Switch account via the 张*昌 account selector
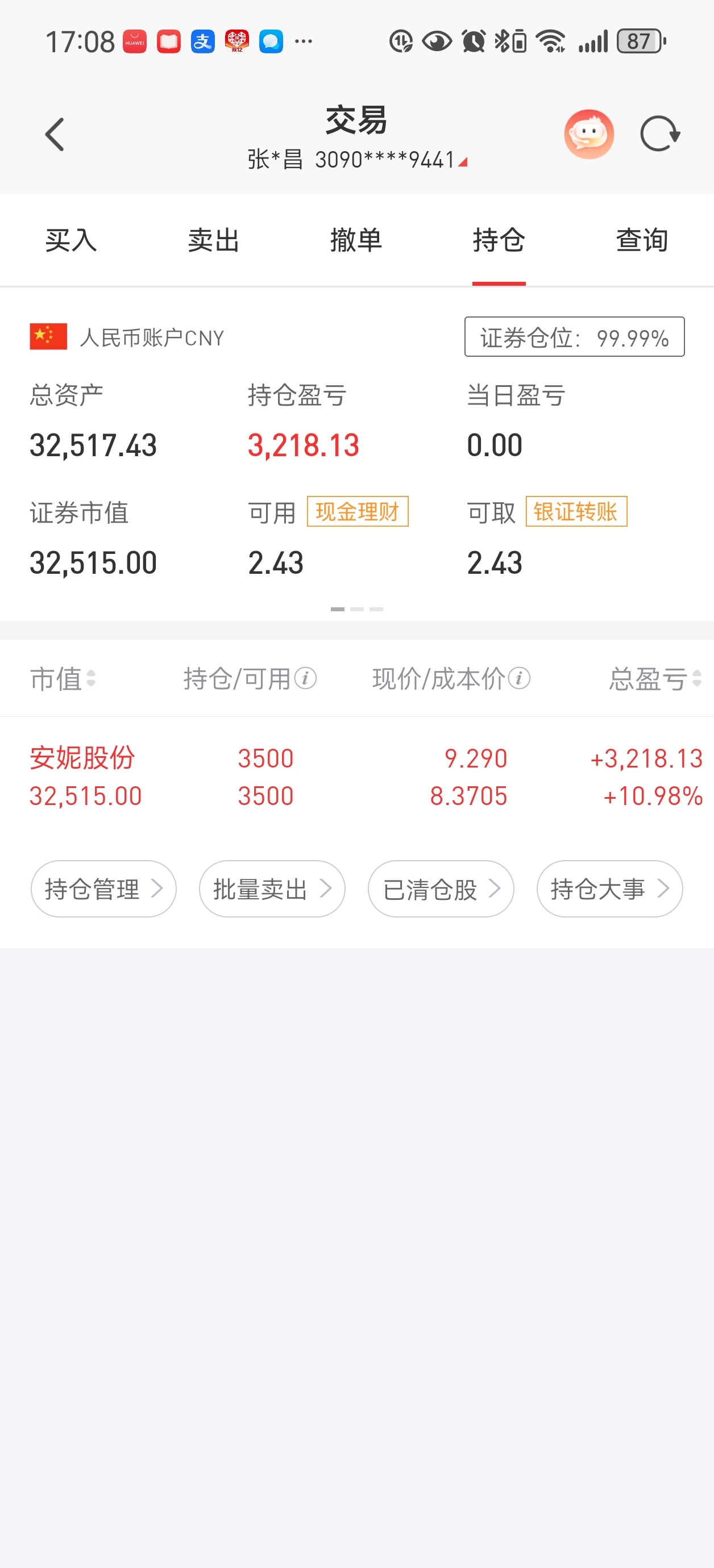 (x=357, y=160)
